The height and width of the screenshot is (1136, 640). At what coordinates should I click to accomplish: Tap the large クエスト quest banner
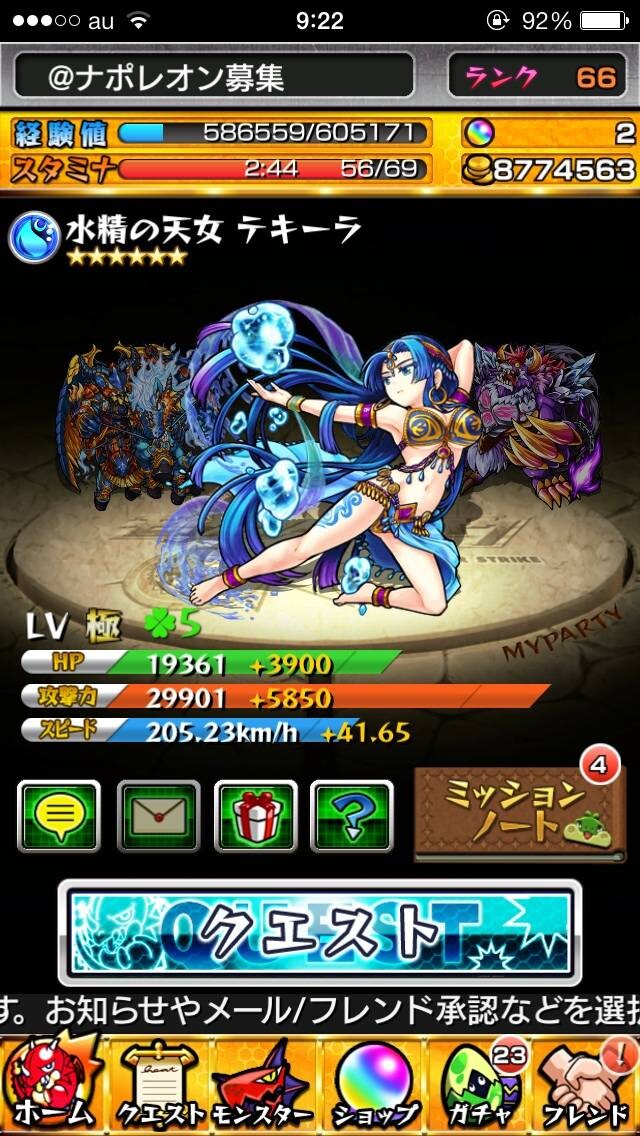tap(320, 932)
